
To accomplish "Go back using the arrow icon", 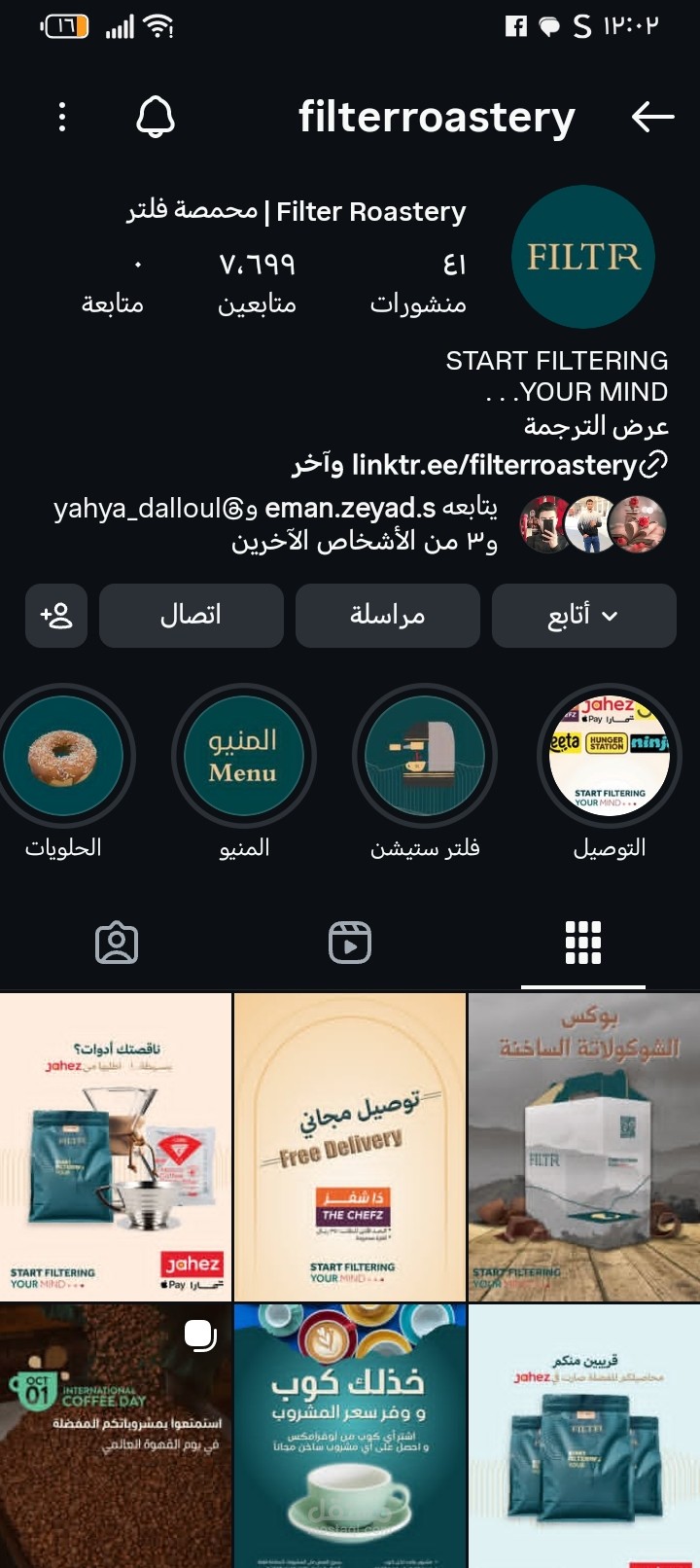I will point(652,117).
